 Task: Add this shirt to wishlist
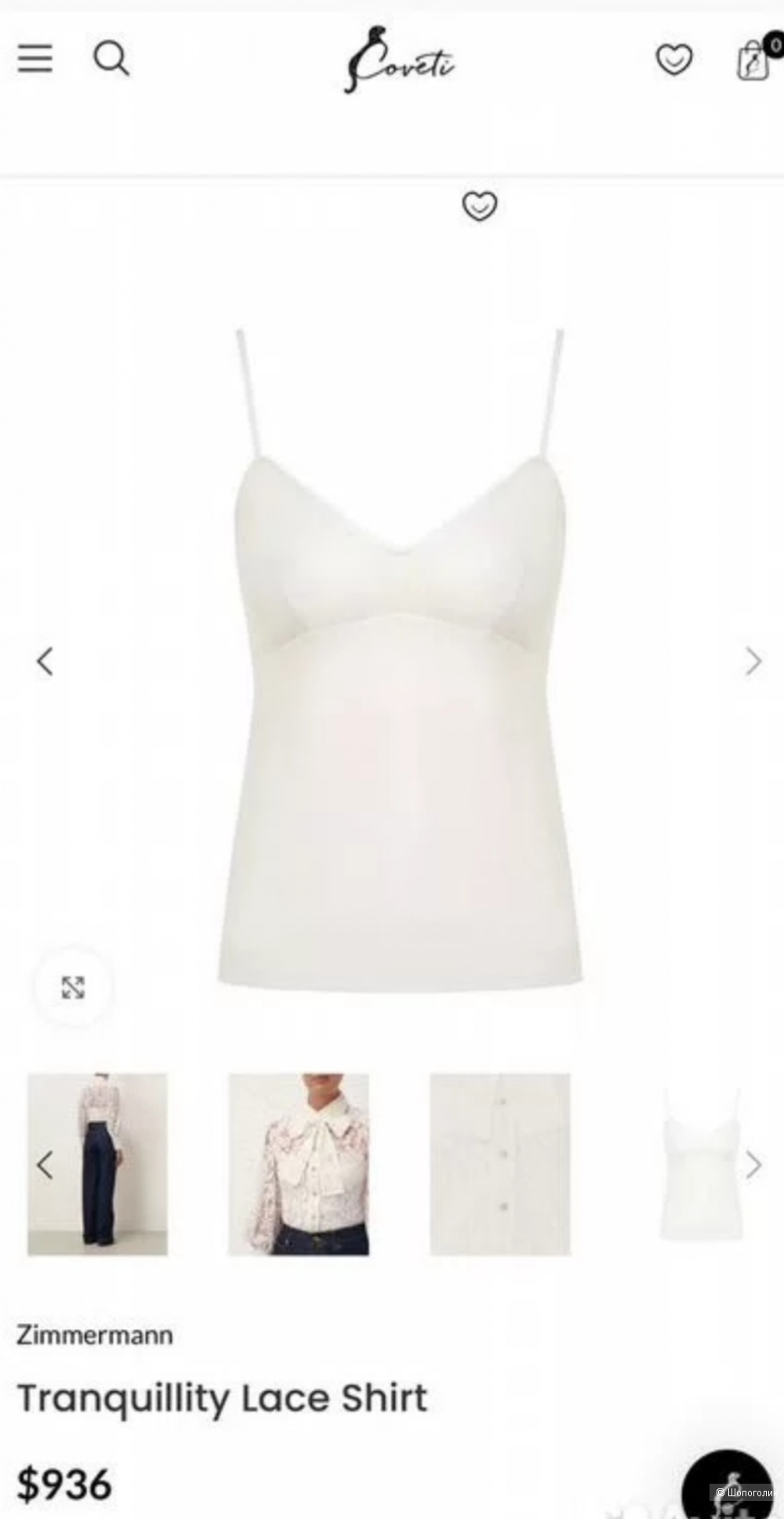(x=479, y=206)
